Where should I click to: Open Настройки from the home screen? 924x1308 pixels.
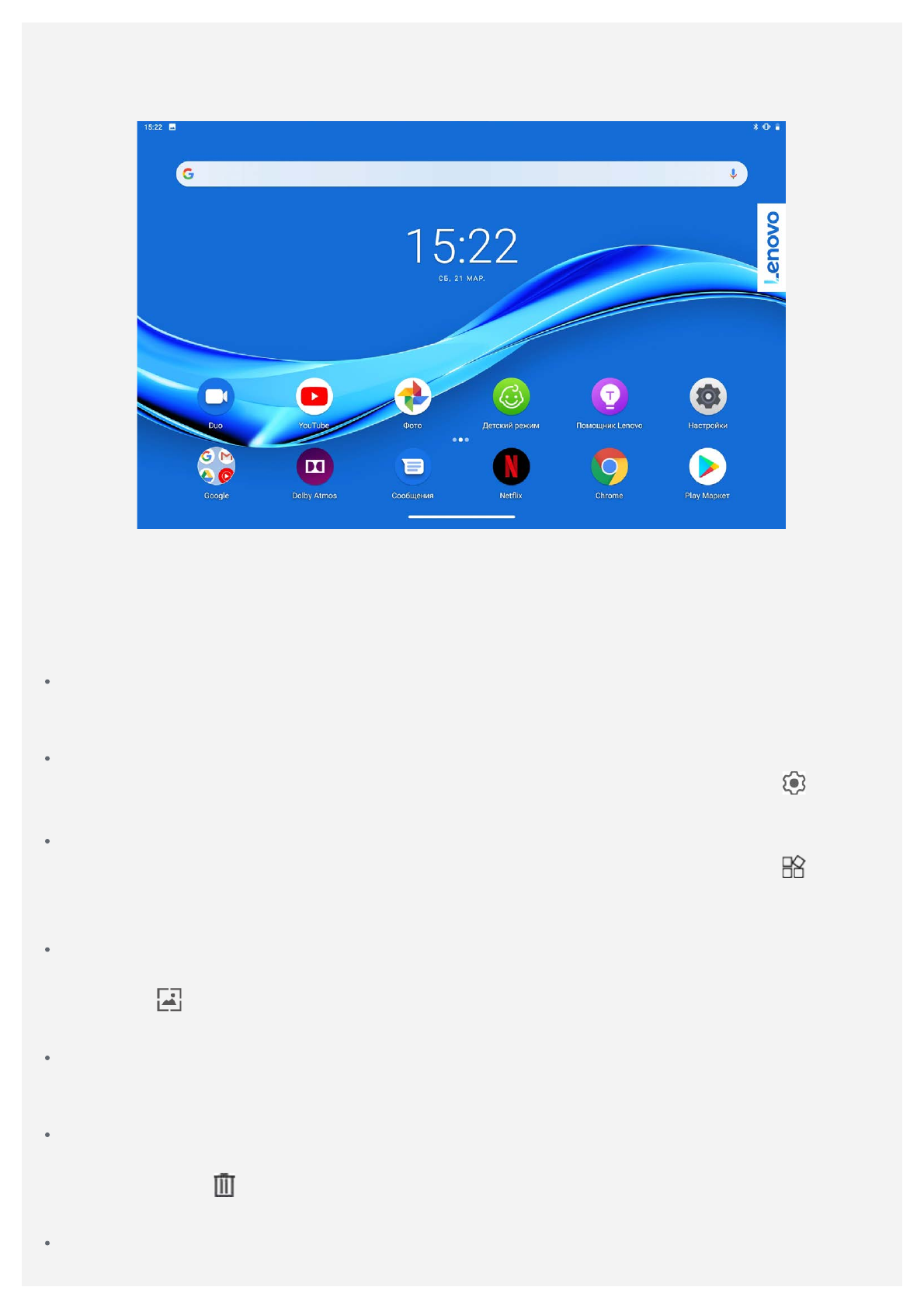[707, 396]
